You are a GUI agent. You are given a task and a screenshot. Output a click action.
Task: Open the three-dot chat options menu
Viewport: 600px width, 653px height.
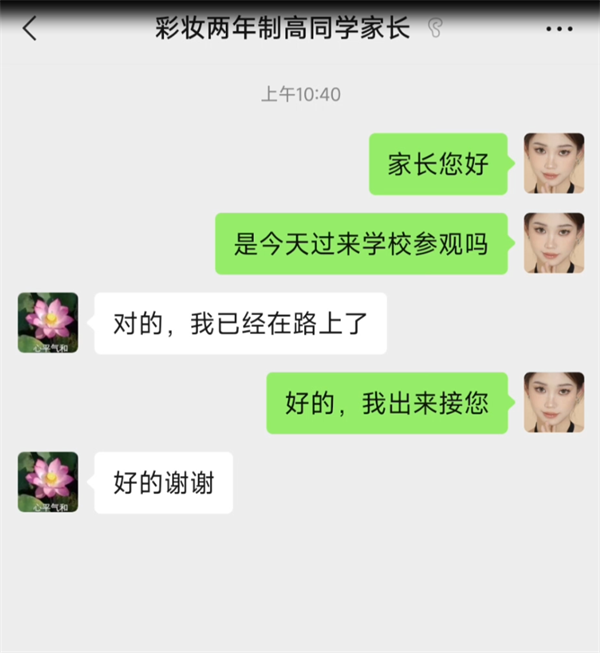(x=559, y=29)
